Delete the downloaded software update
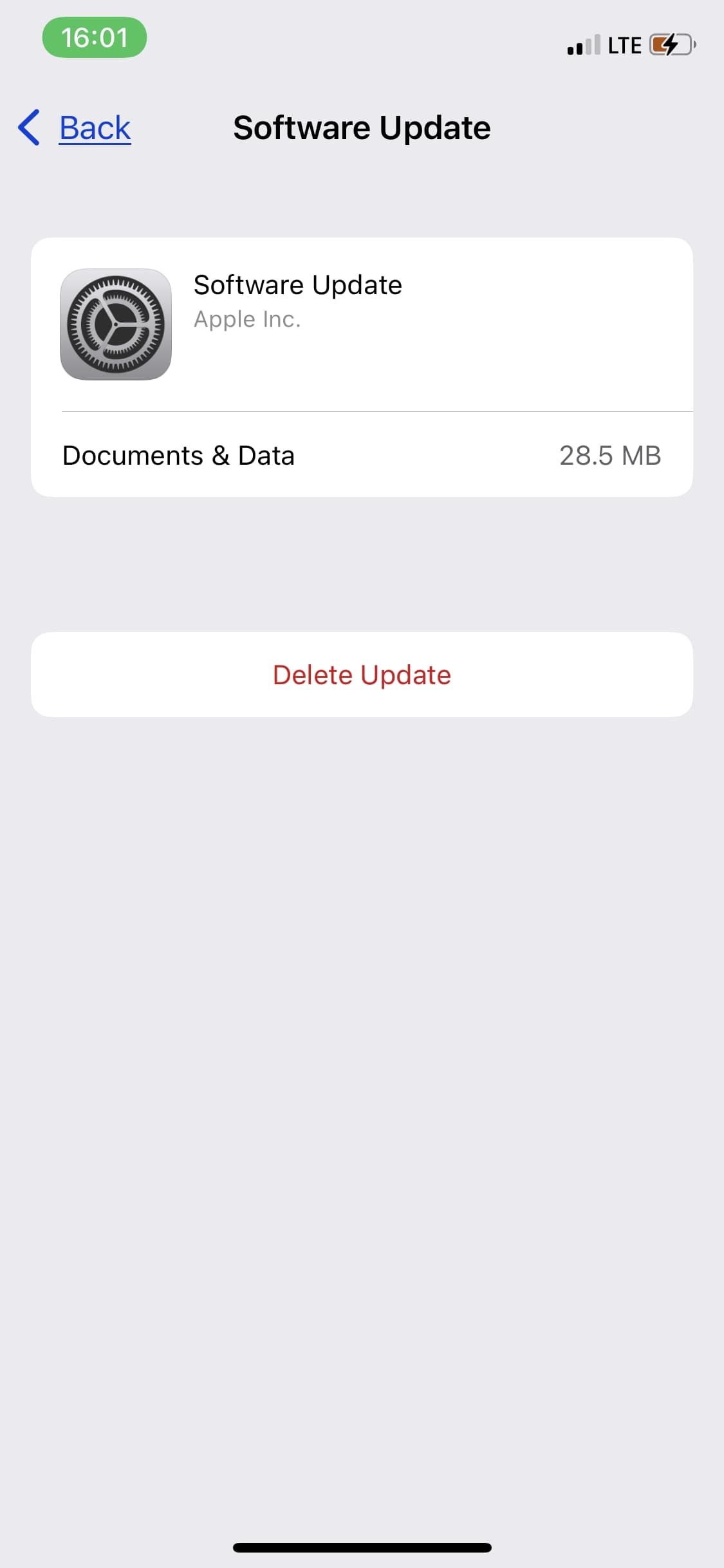 coord(362,675)
